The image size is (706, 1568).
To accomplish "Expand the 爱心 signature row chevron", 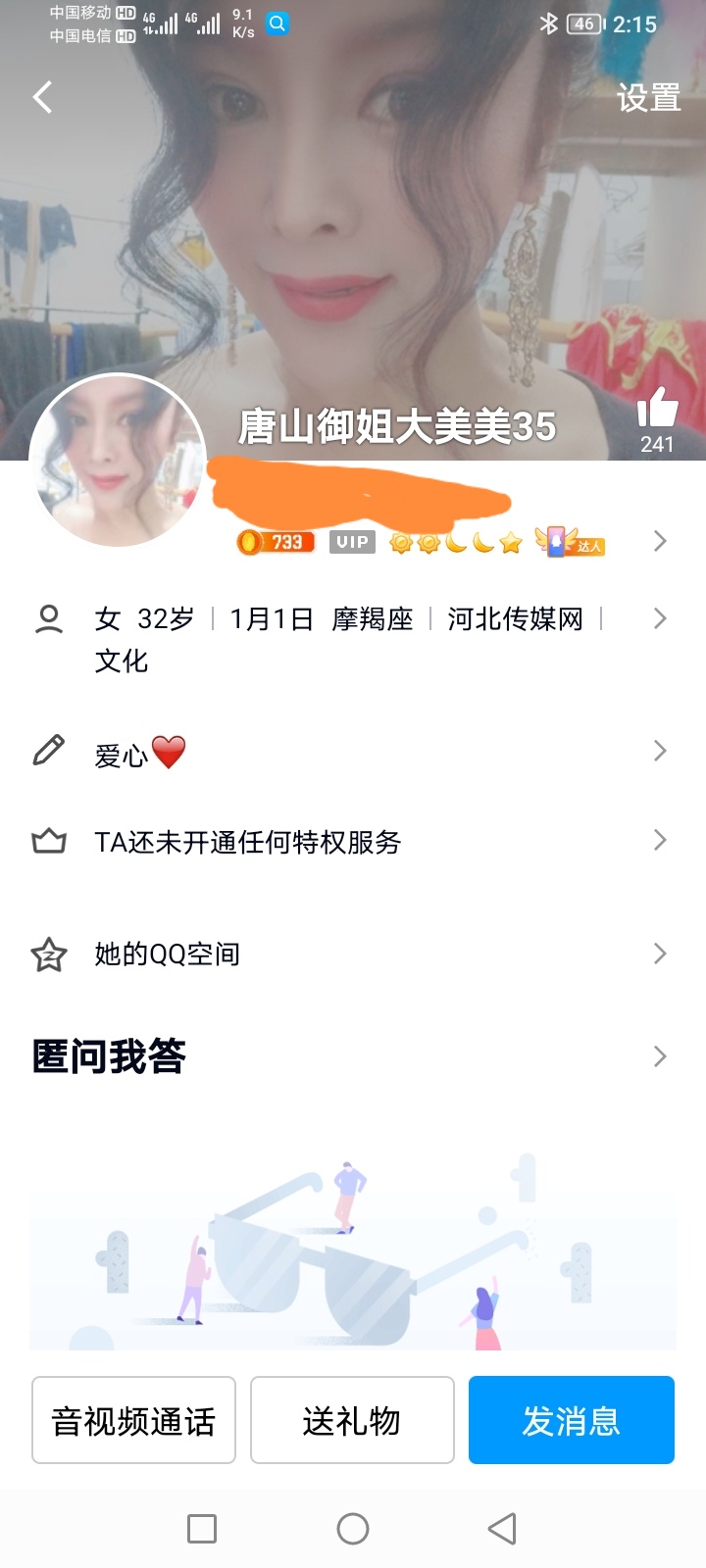I will (659, 751).
